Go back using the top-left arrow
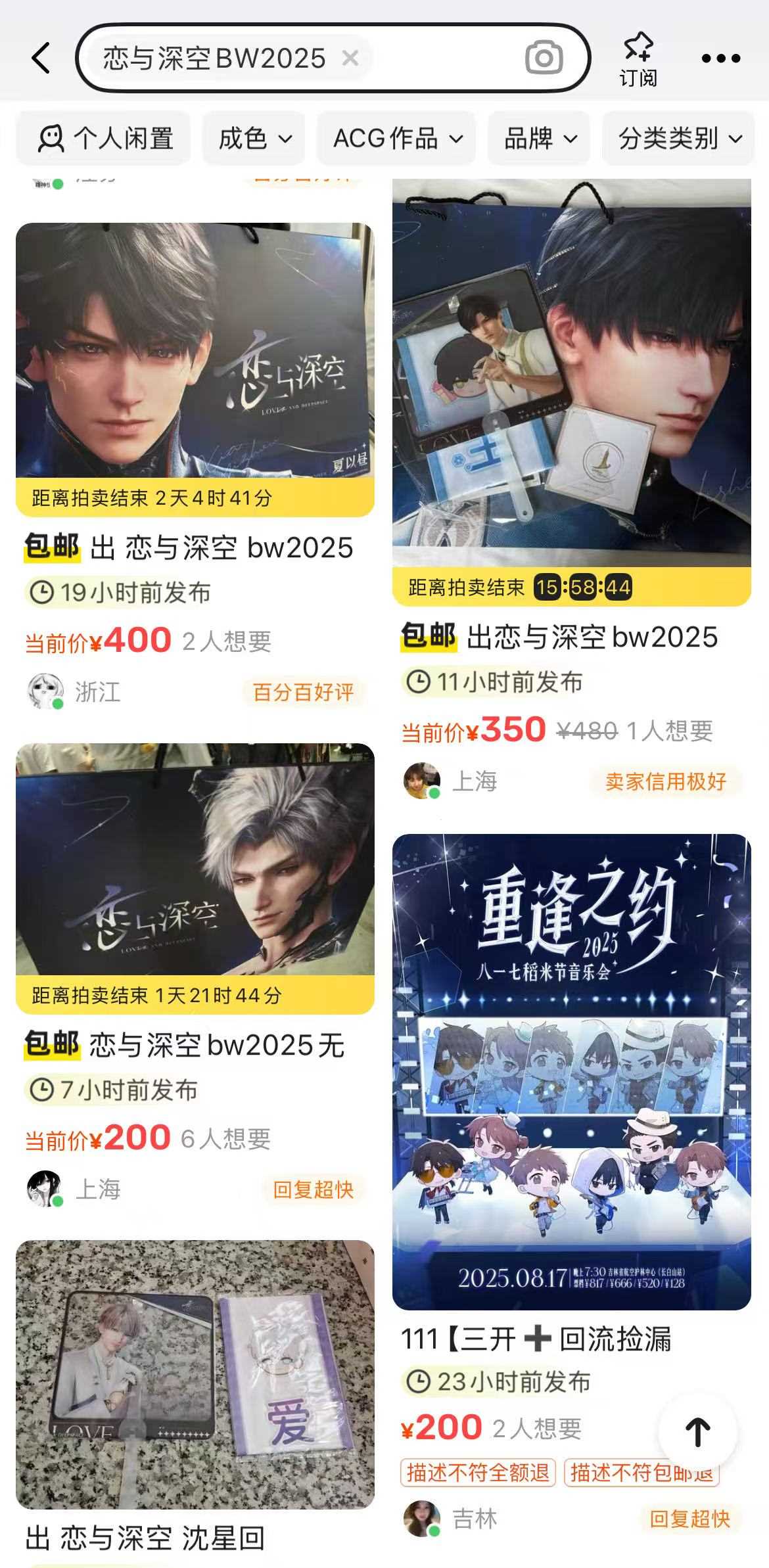The width and height of the screenshot is (769, 1568). (41, 58)
